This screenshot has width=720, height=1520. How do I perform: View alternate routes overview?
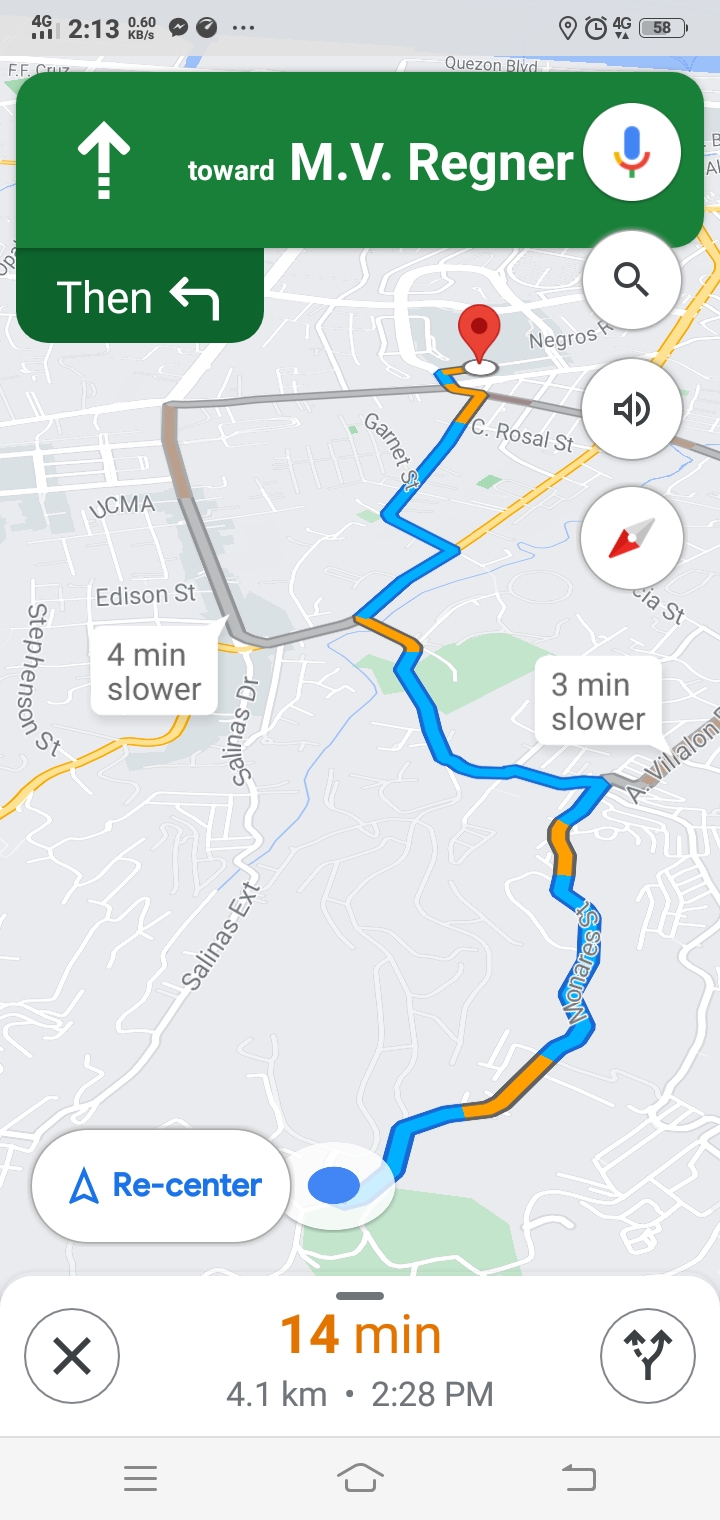647,1356
